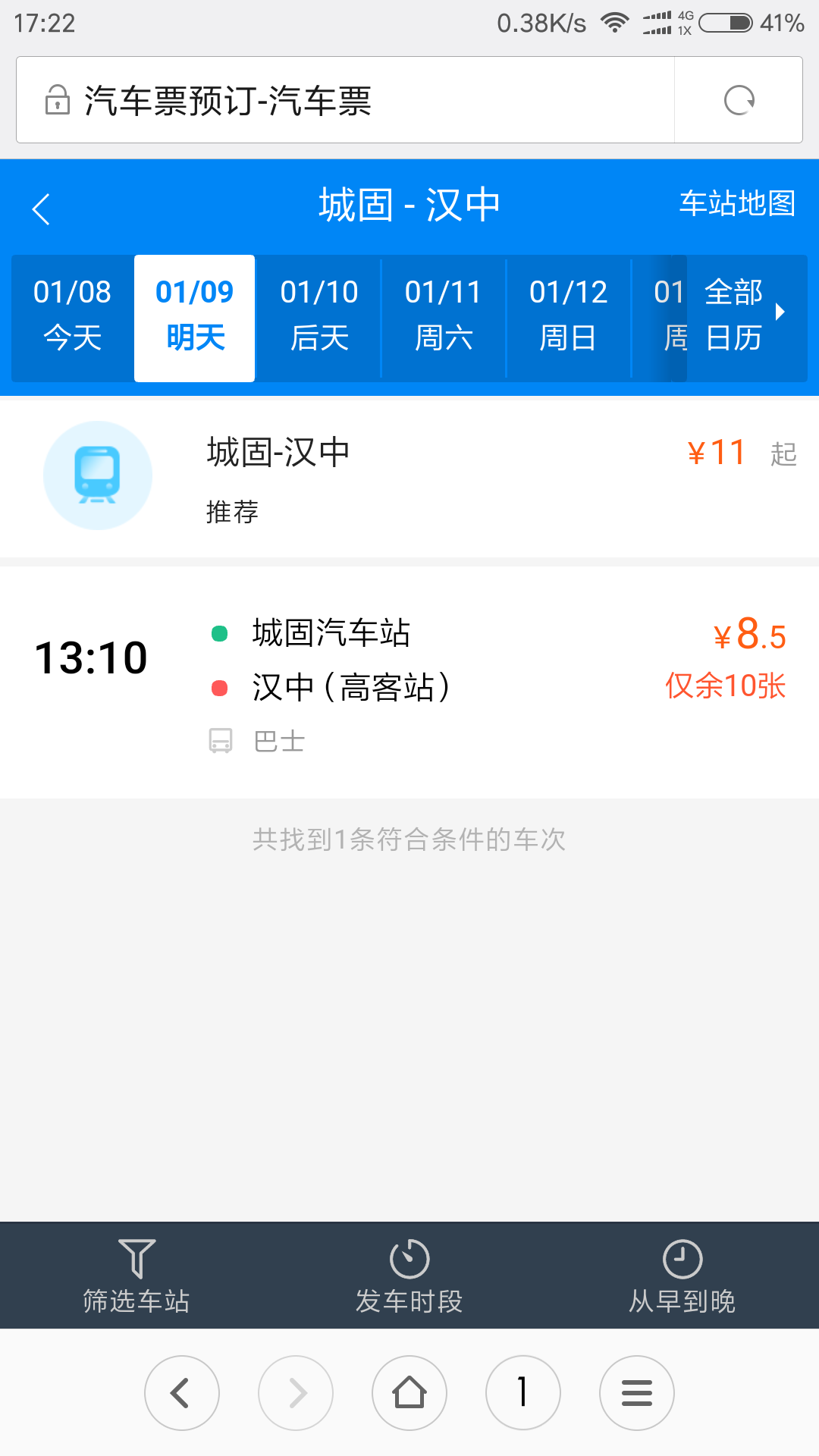Open the browser hamburger menu
The height and width of the screenshot is (1456, 819).
point(637,1393)
